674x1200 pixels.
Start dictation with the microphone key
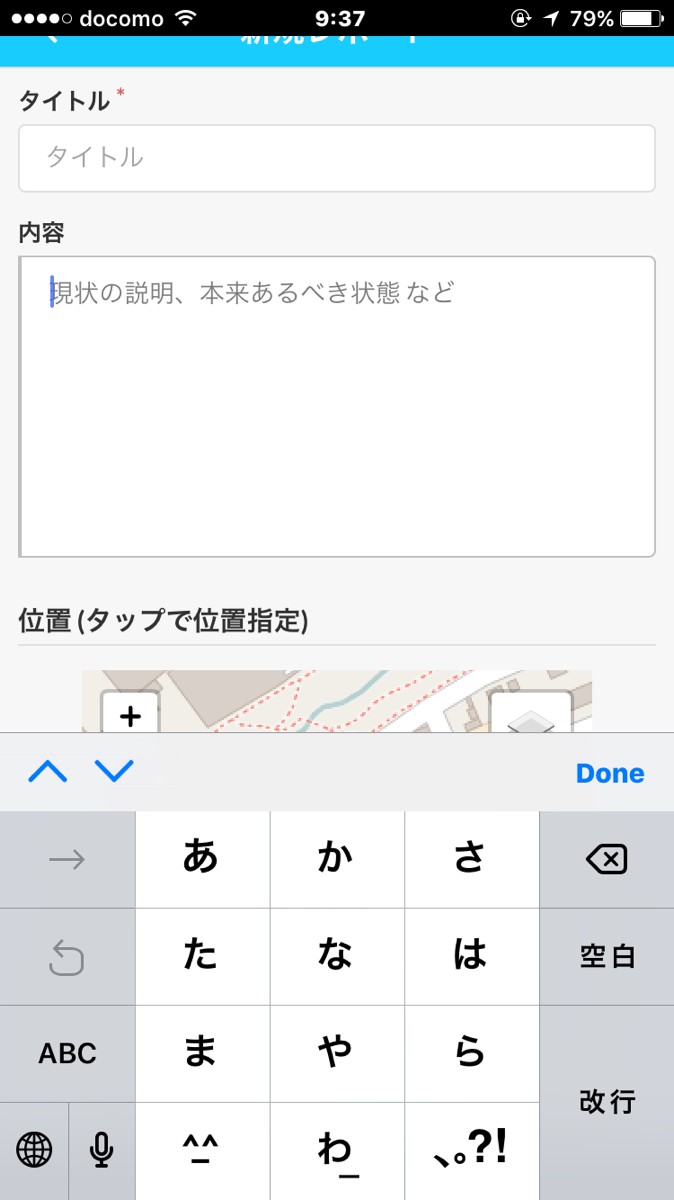[101, 1151]
